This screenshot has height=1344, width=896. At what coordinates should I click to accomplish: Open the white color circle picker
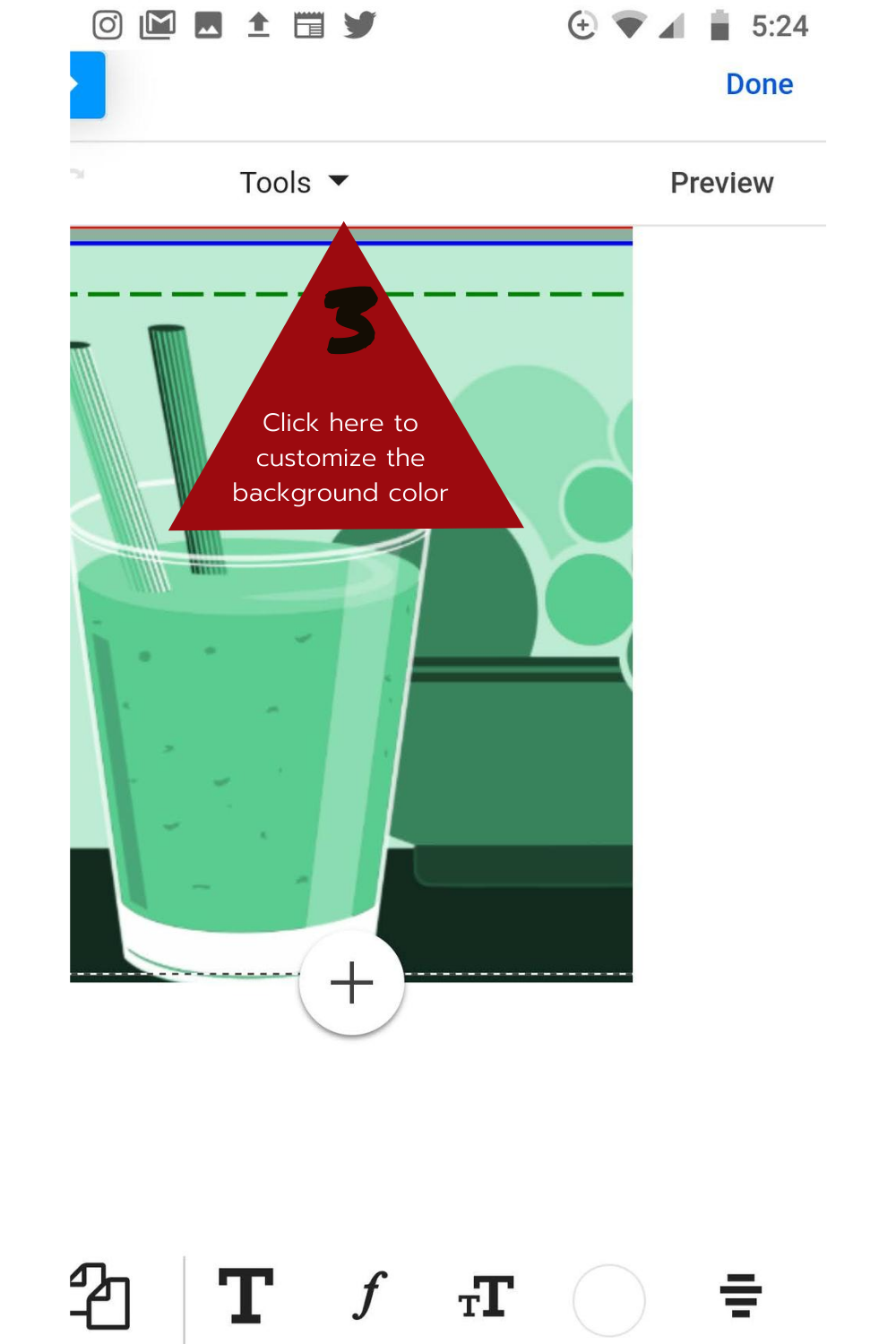tap(609, 1299)
